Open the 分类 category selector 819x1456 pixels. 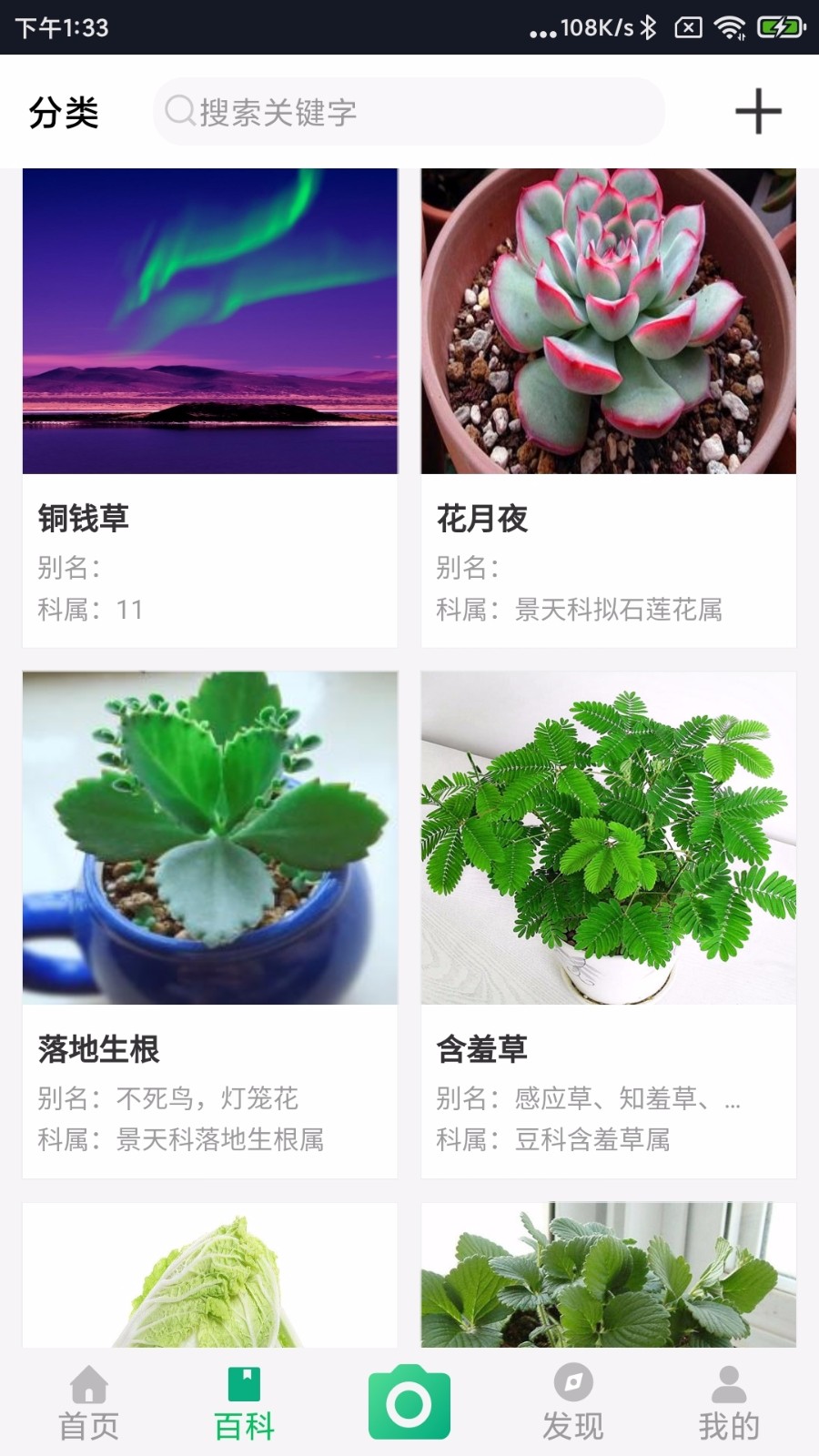pyautogui.click(x=64, y=113)
